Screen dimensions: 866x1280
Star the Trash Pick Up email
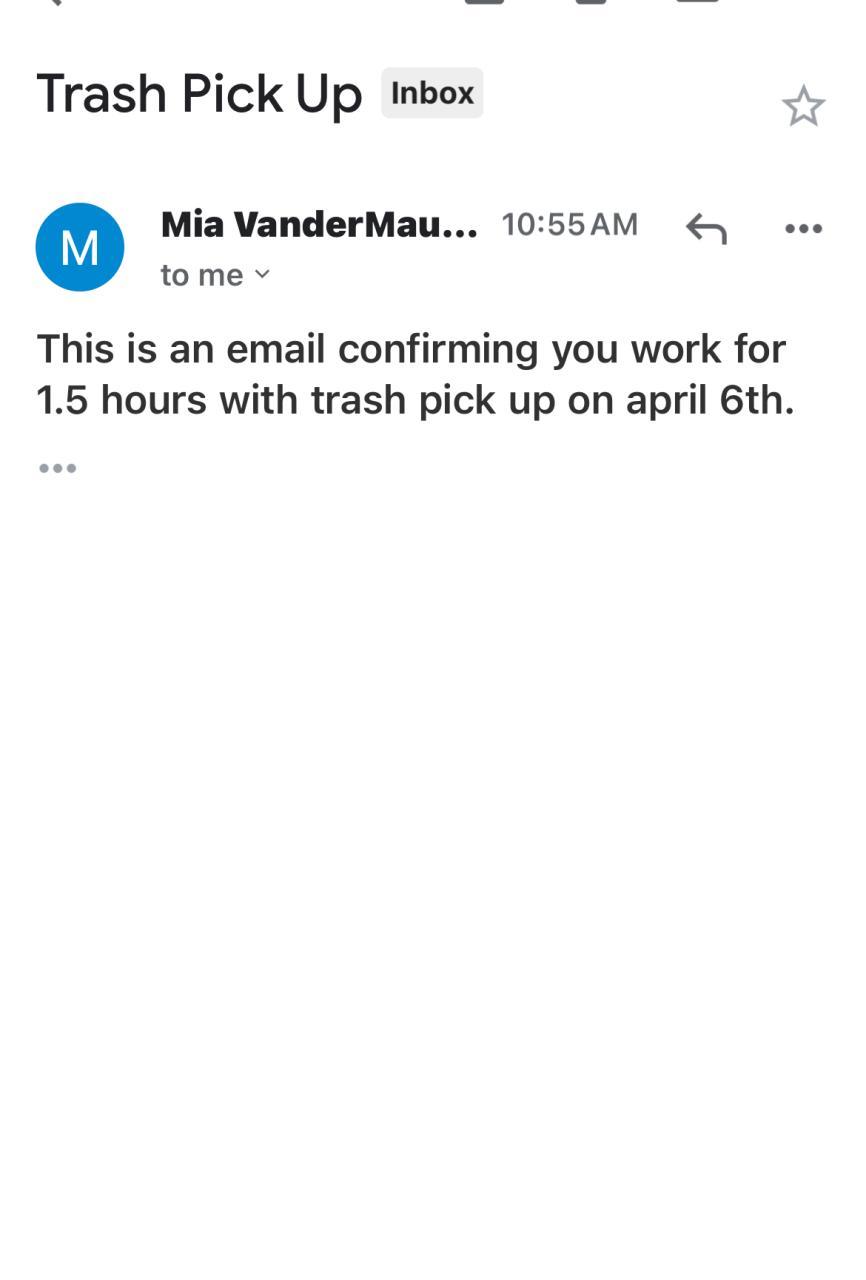(803, 107)
